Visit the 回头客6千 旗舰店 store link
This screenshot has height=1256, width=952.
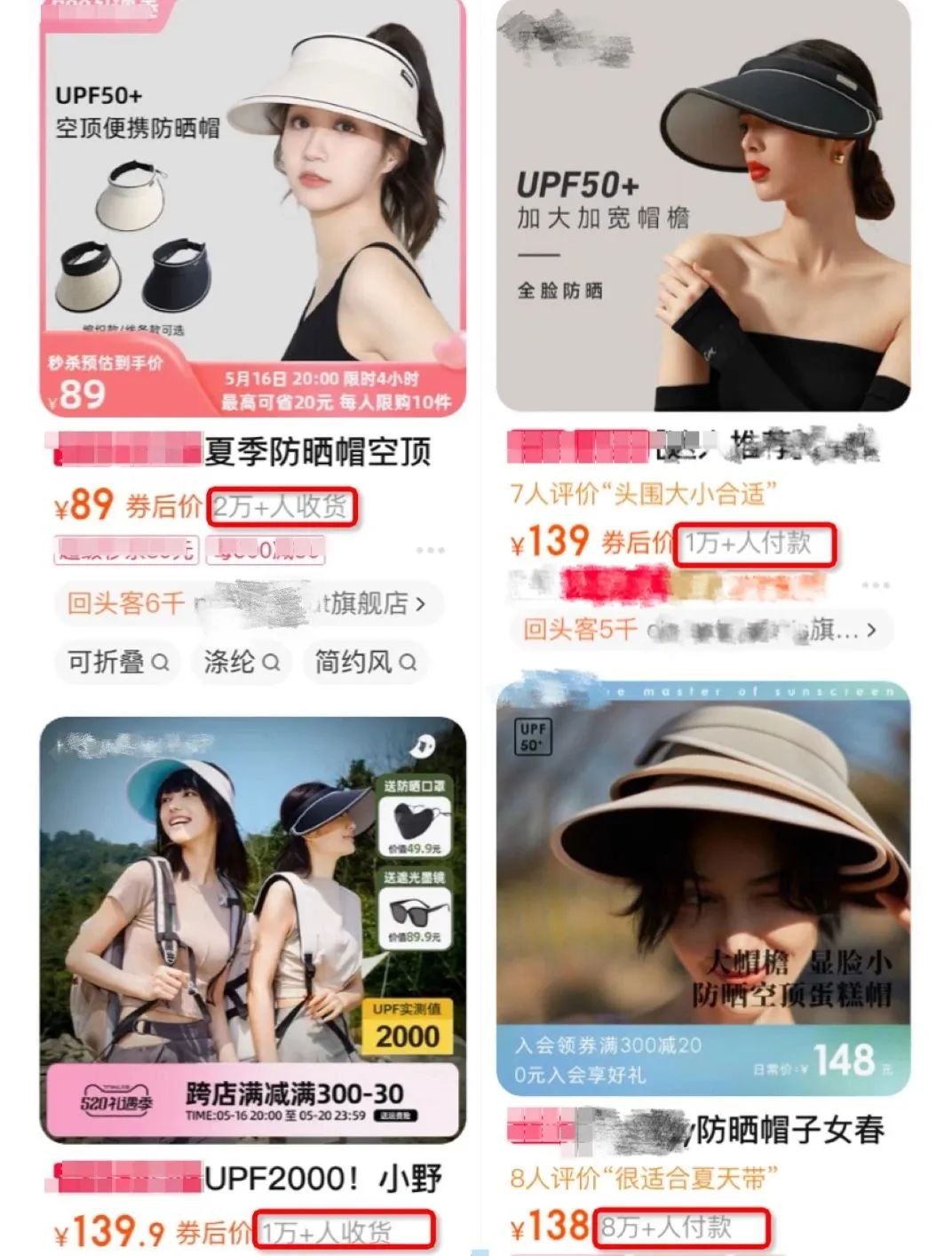(247, 604)
